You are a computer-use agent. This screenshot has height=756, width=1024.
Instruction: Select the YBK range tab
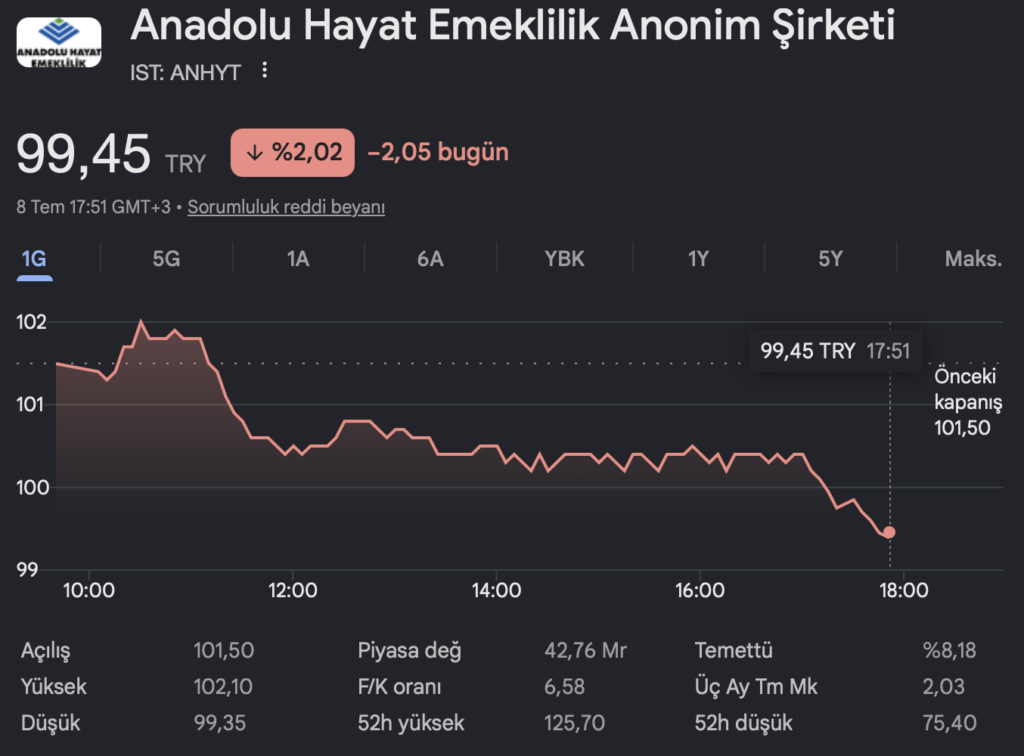564,259
